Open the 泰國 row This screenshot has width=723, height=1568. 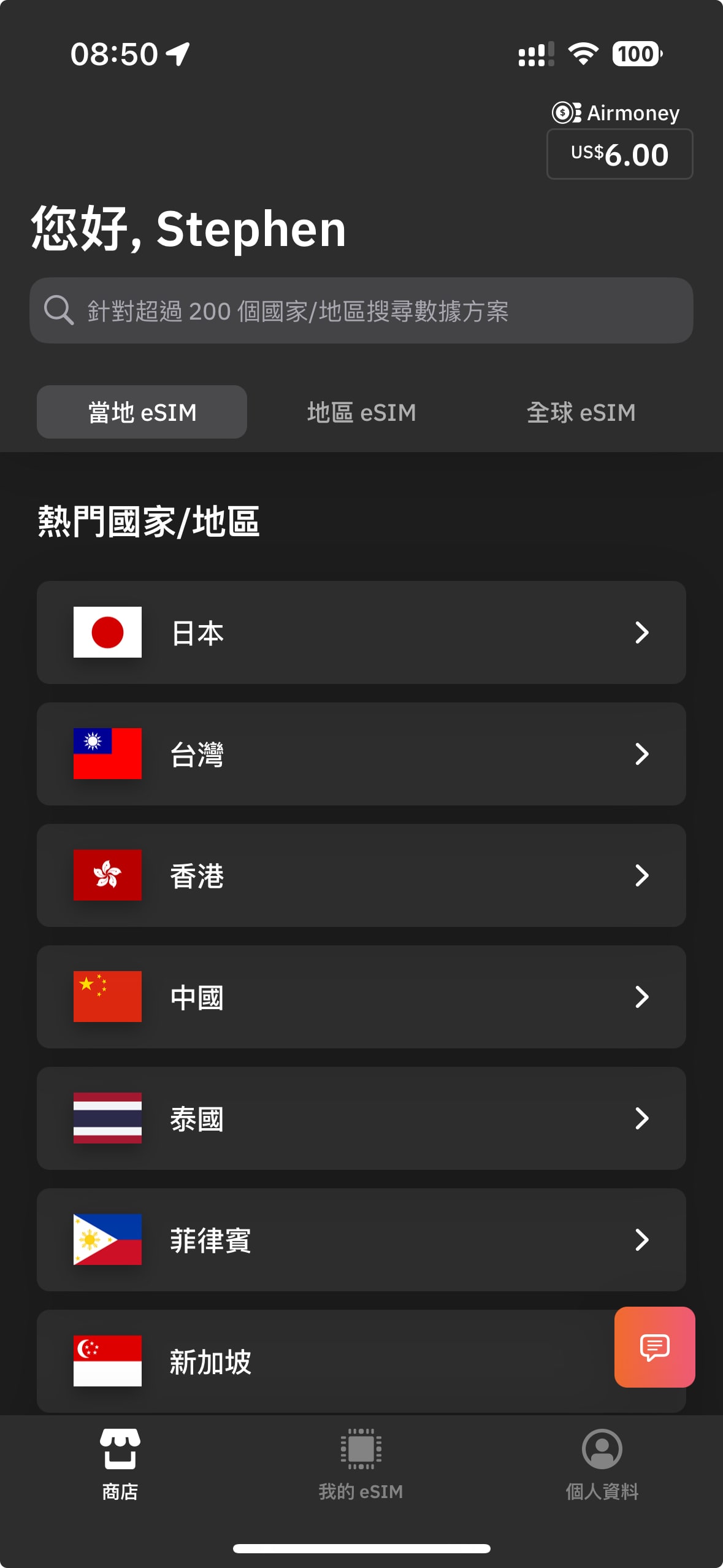coord(361,1118)
